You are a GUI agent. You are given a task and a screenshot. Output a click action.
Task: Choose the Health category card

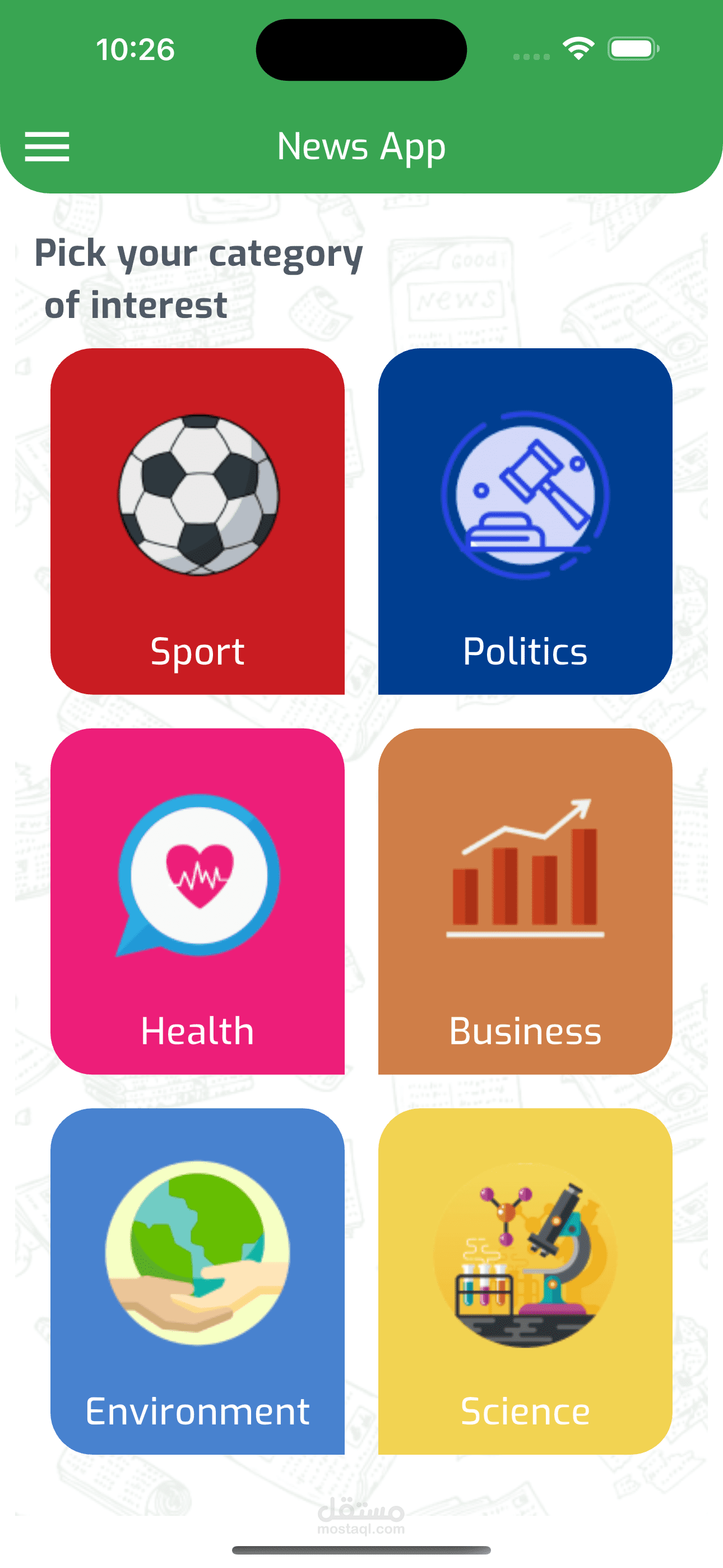[197, 901]
